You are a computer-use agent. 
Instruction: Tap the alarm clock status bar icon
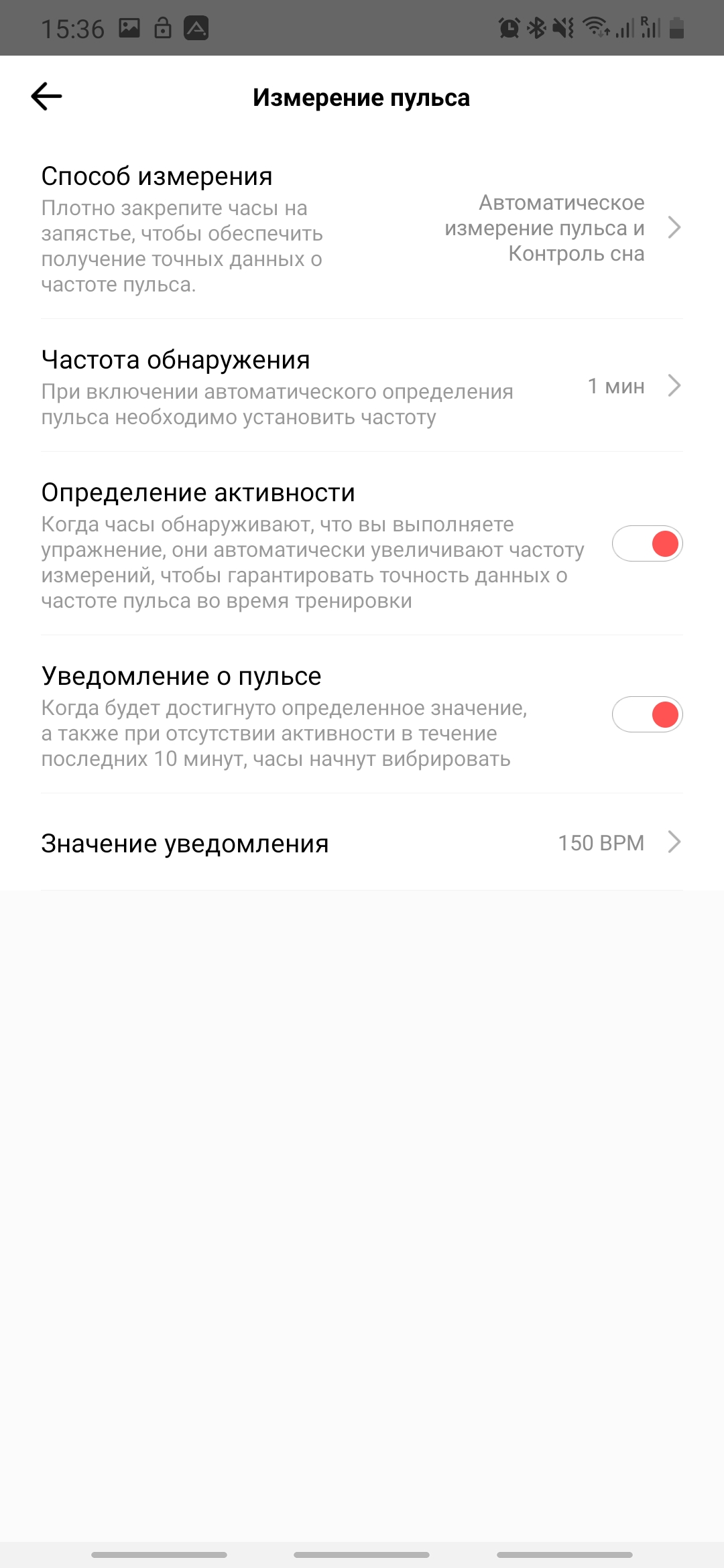tap(509, 27)
